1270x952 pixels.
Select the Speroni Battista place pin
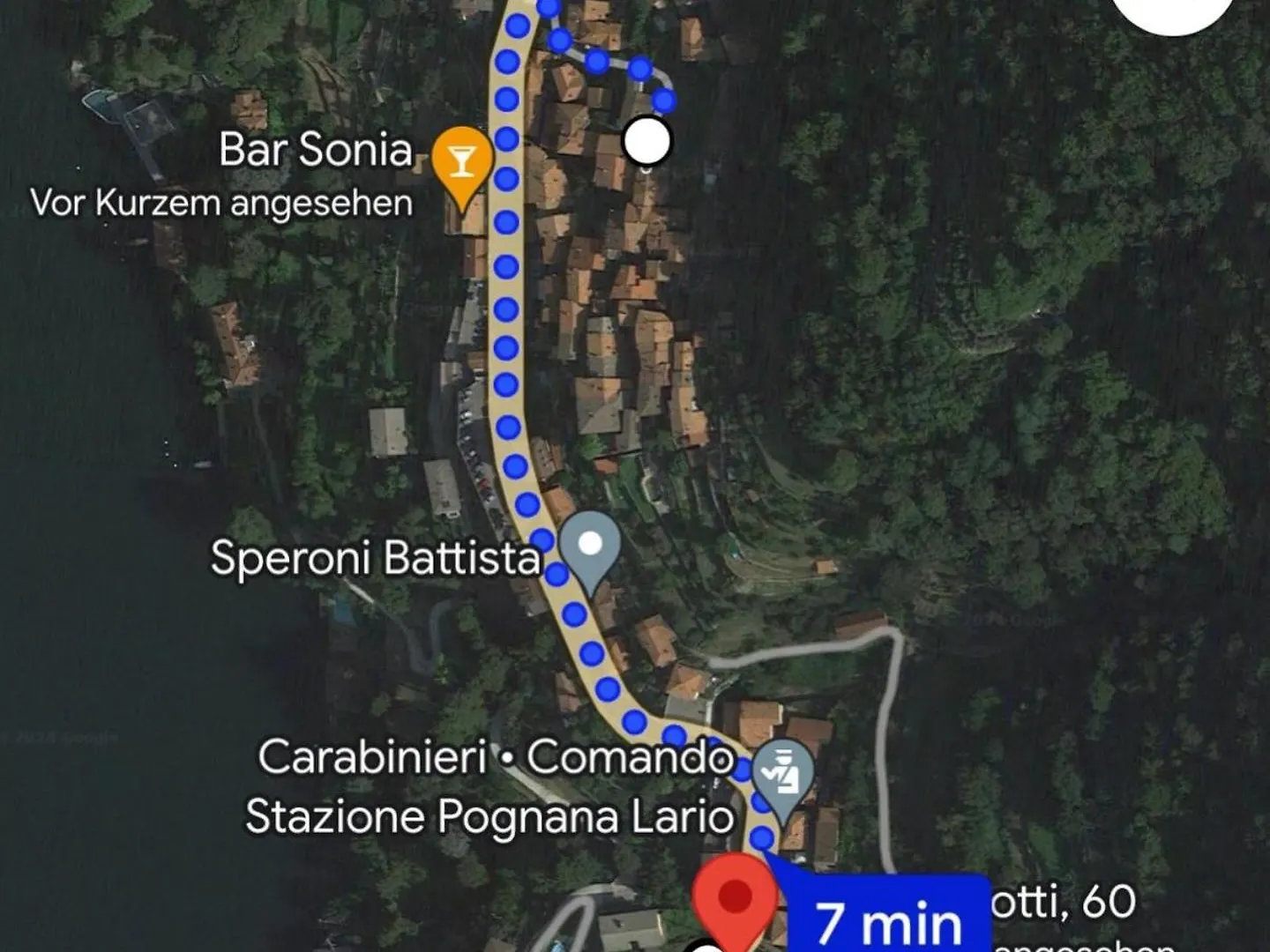pos(590,547)
